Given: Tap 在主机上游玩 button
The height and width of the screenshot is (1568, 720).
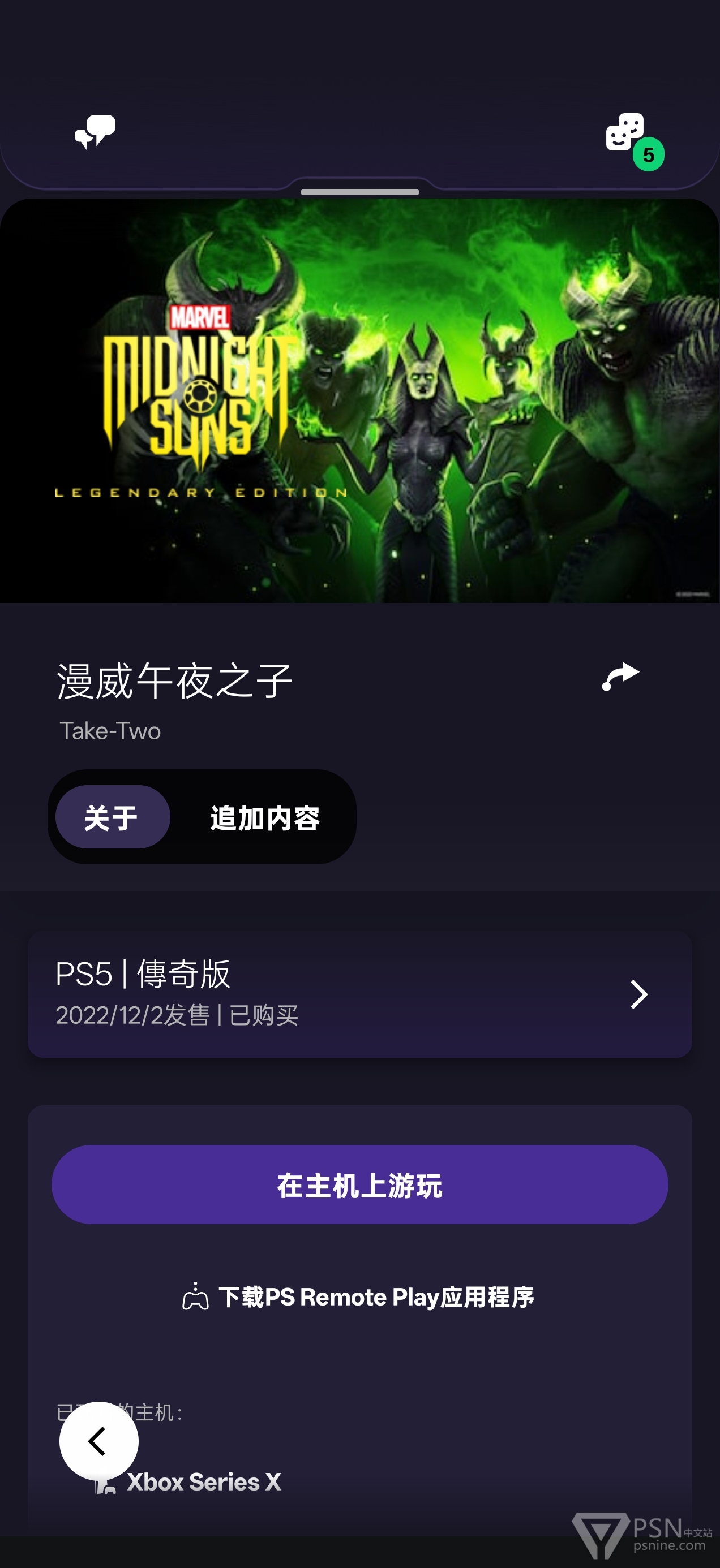Looking at the screenshot, I should tap(359, 1184).
